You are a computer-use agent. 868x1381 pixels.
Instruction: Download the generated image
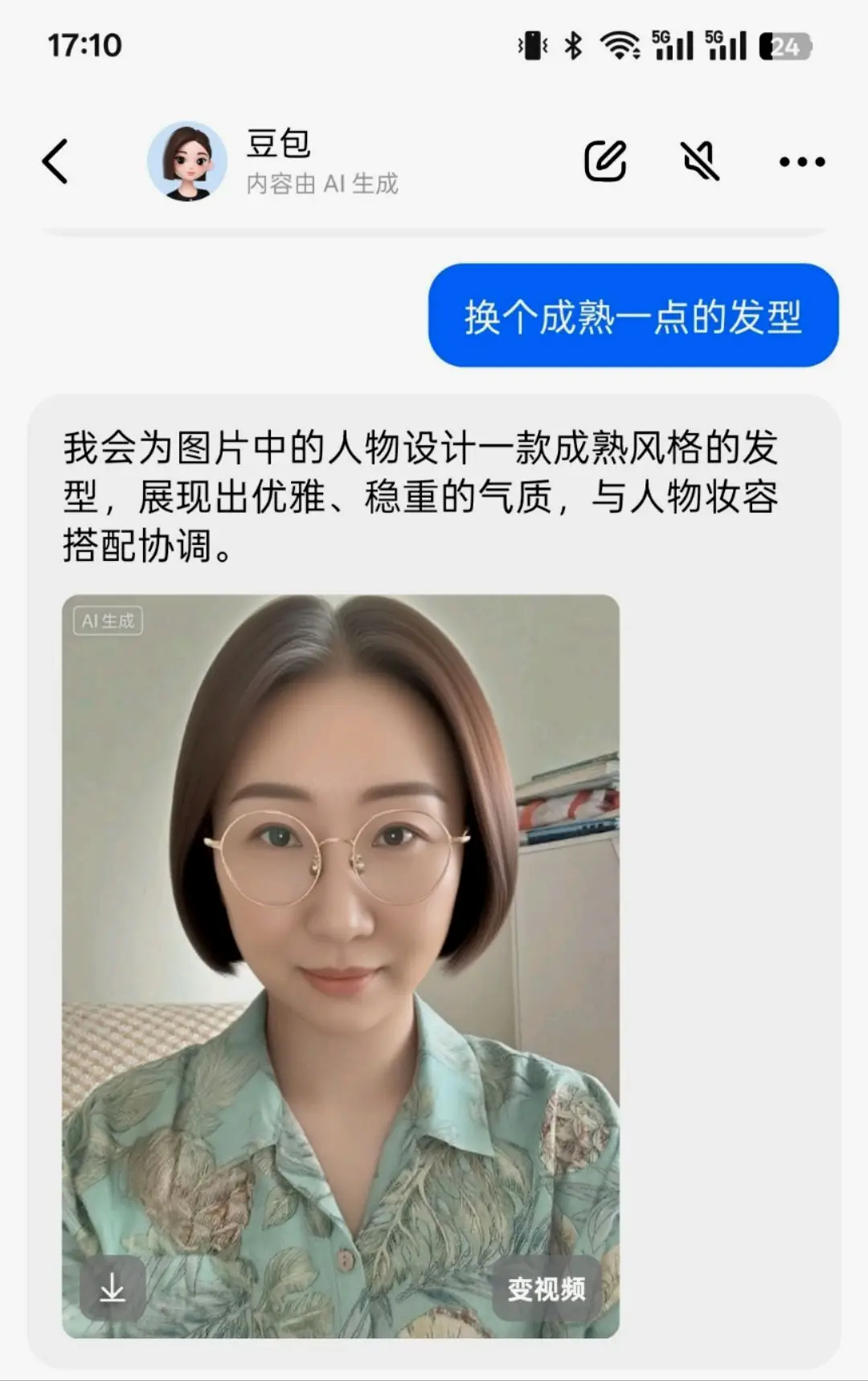(x=113, y=1289)
